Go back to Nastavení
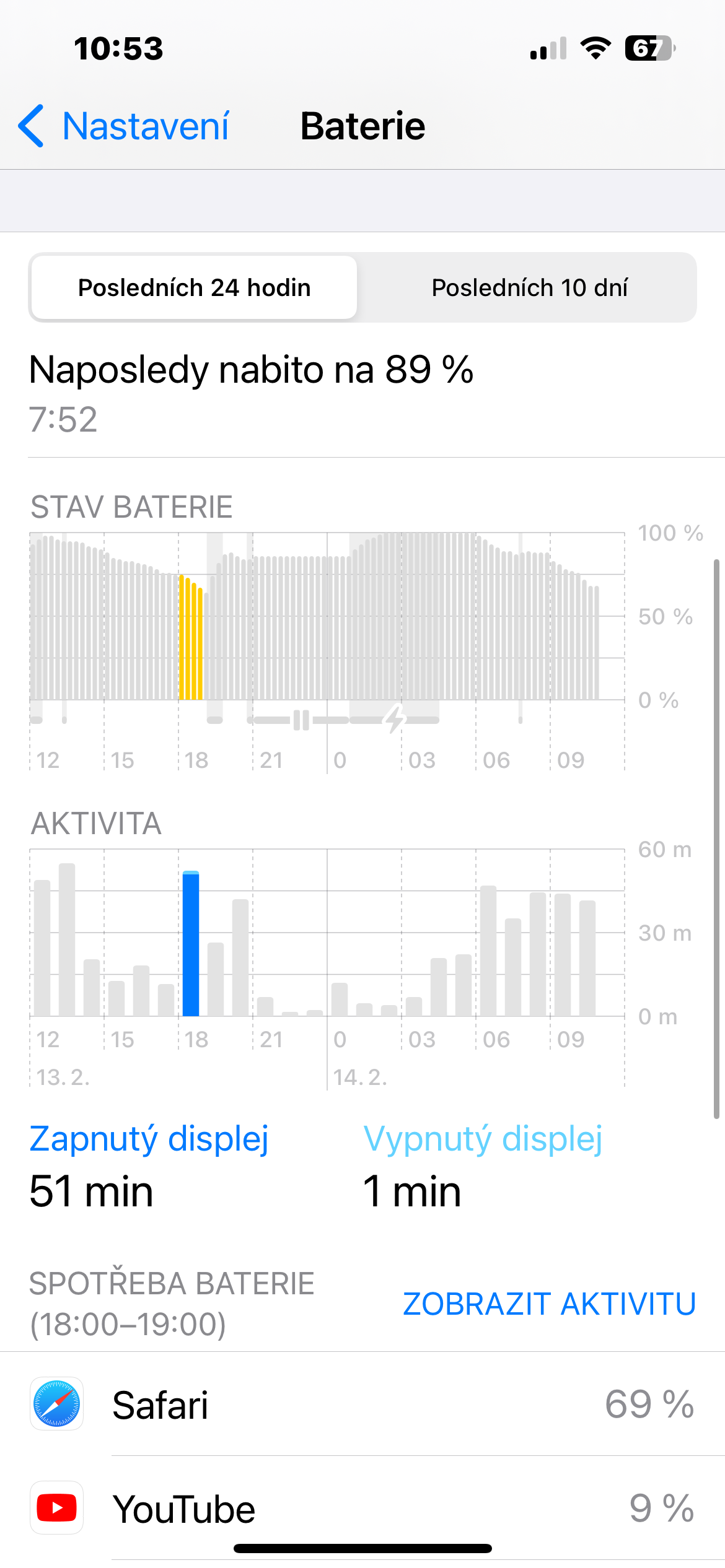Image resolution: width=725 pixels, height=1568 pixels. (124, 126)
